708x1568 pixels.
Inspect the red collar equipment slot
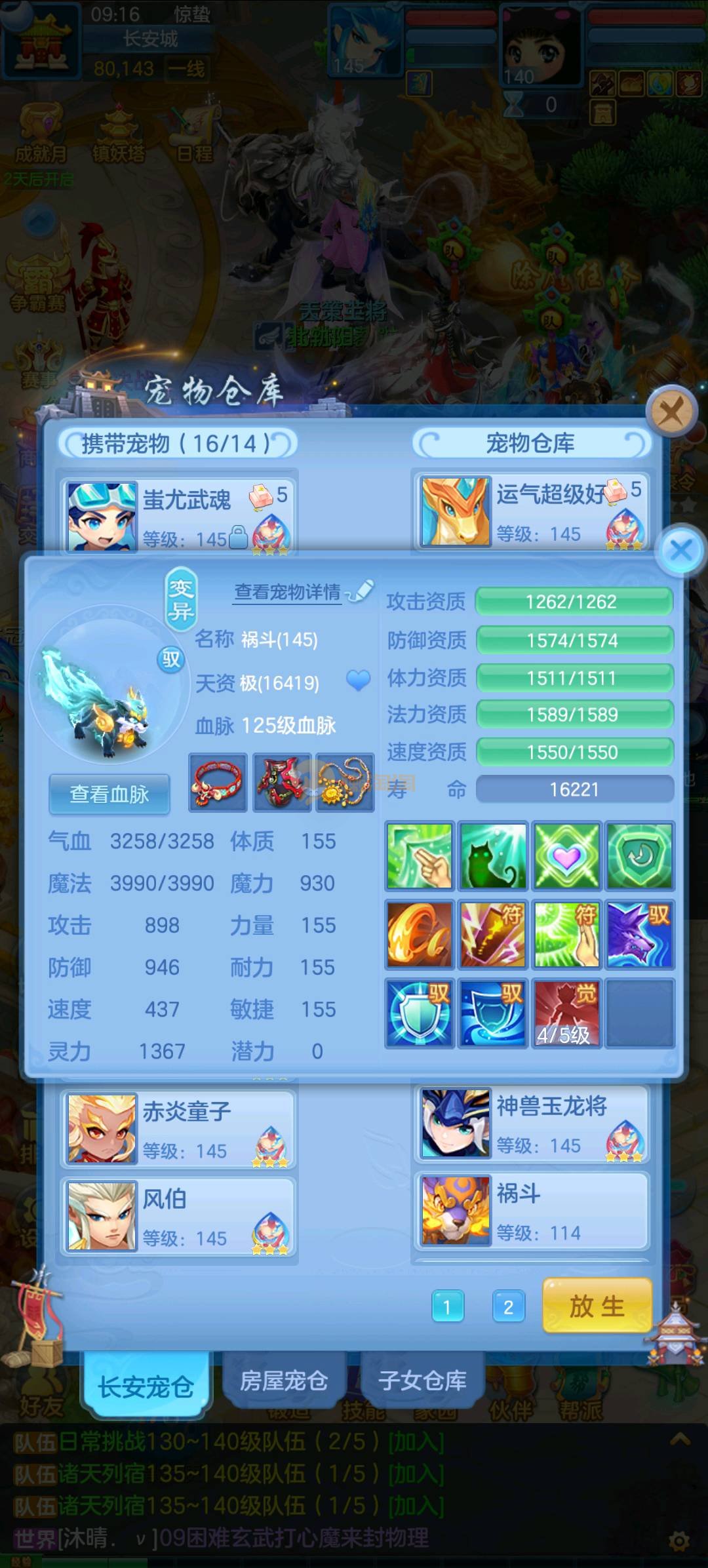(218, 783)
